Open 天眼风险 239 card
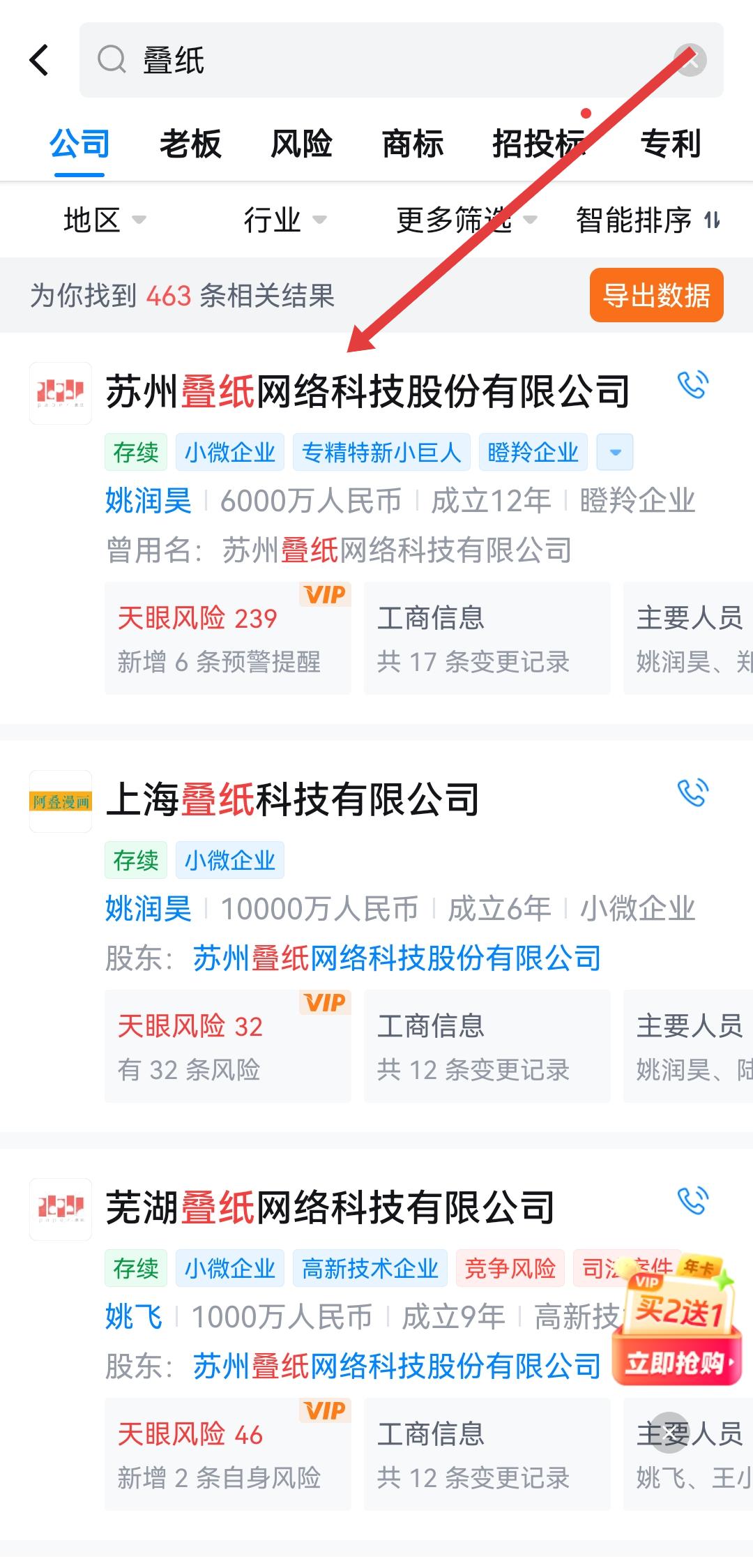753x1568 pixels. click(x=227, y=638)
